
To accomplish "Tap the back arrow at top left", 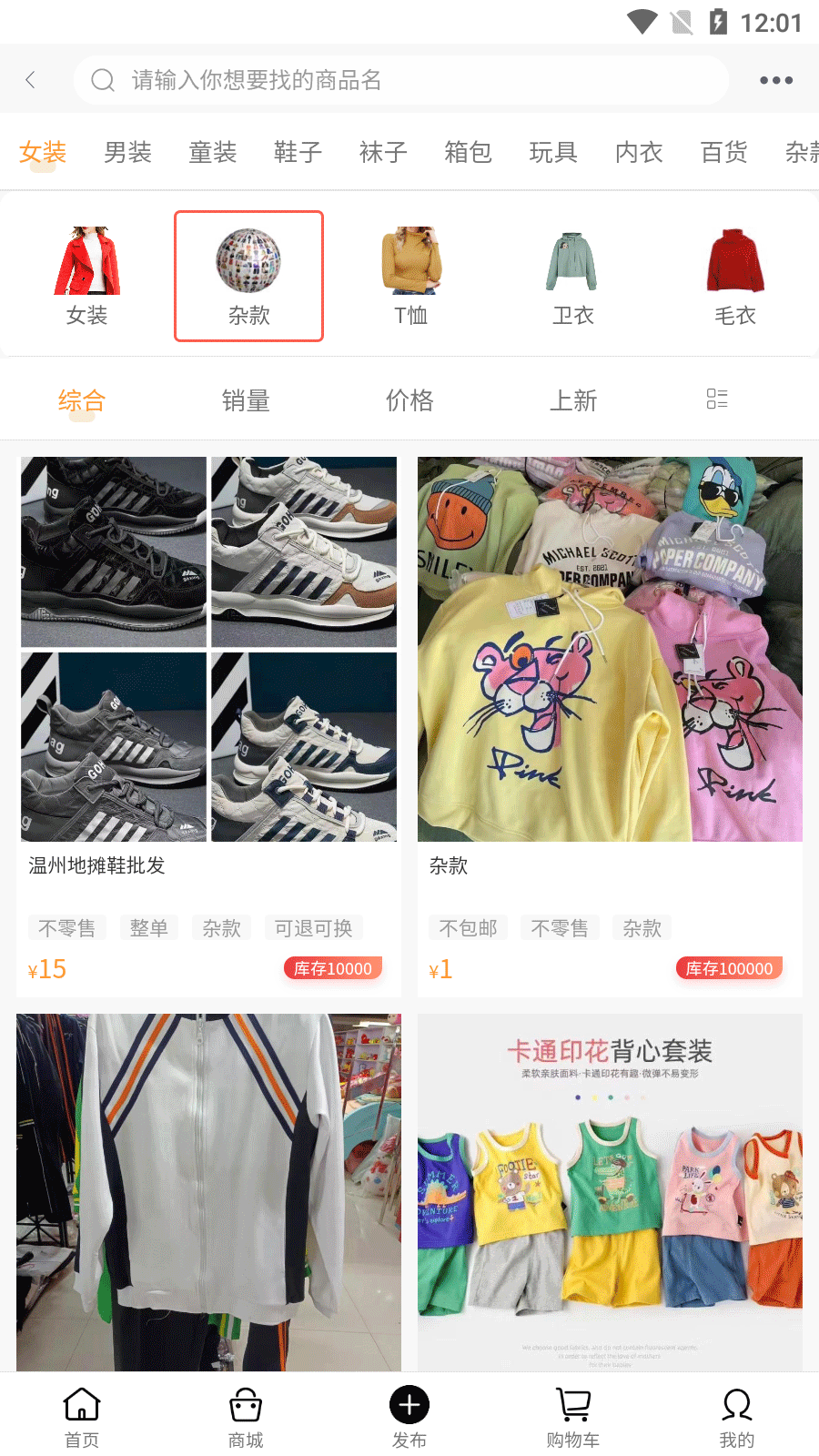I will click(32, 79).
